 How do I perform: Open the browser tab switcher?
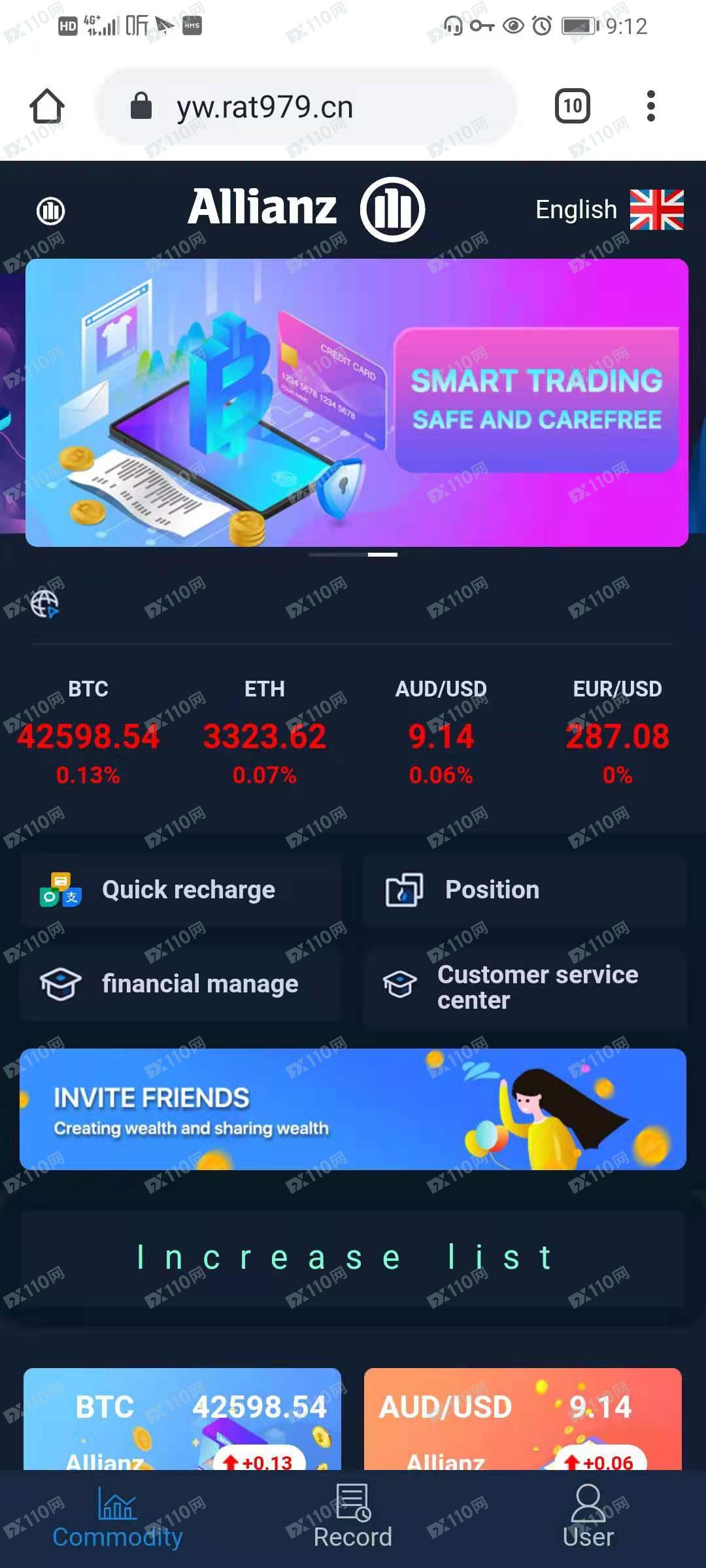tap(572, 106)
